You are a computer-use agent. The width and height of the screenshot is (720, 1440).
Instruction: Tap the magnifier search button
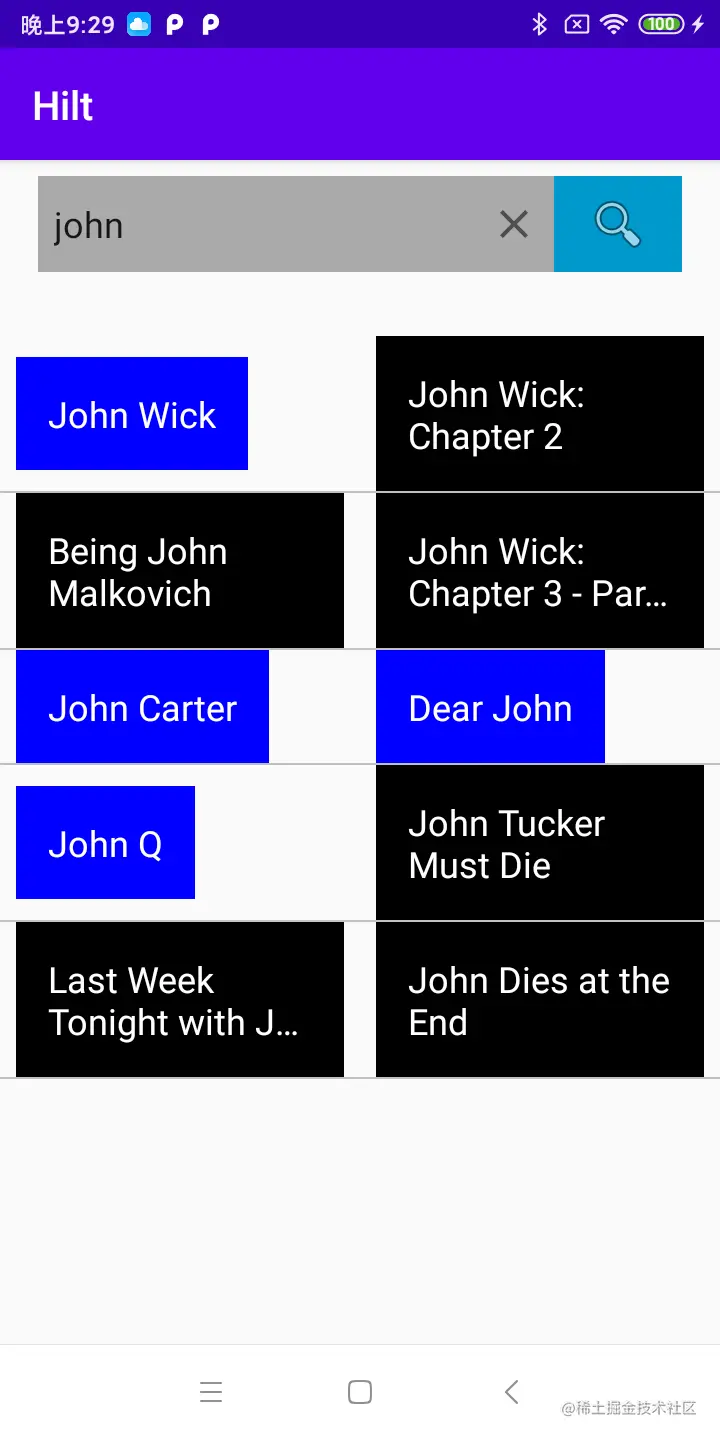[x=617, y=224]
